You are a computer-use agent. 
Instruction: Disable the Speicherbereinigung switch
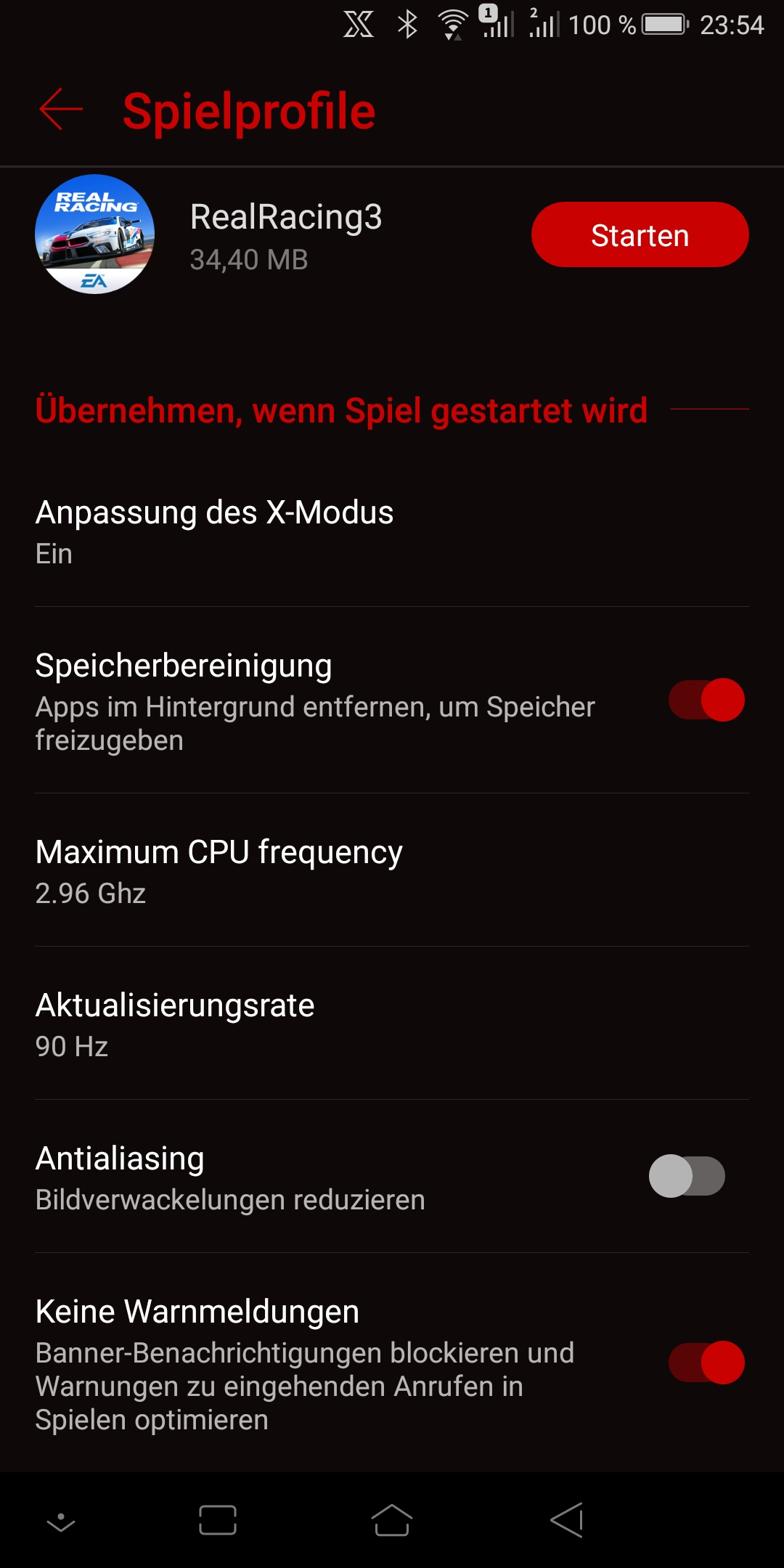[706, 700]
